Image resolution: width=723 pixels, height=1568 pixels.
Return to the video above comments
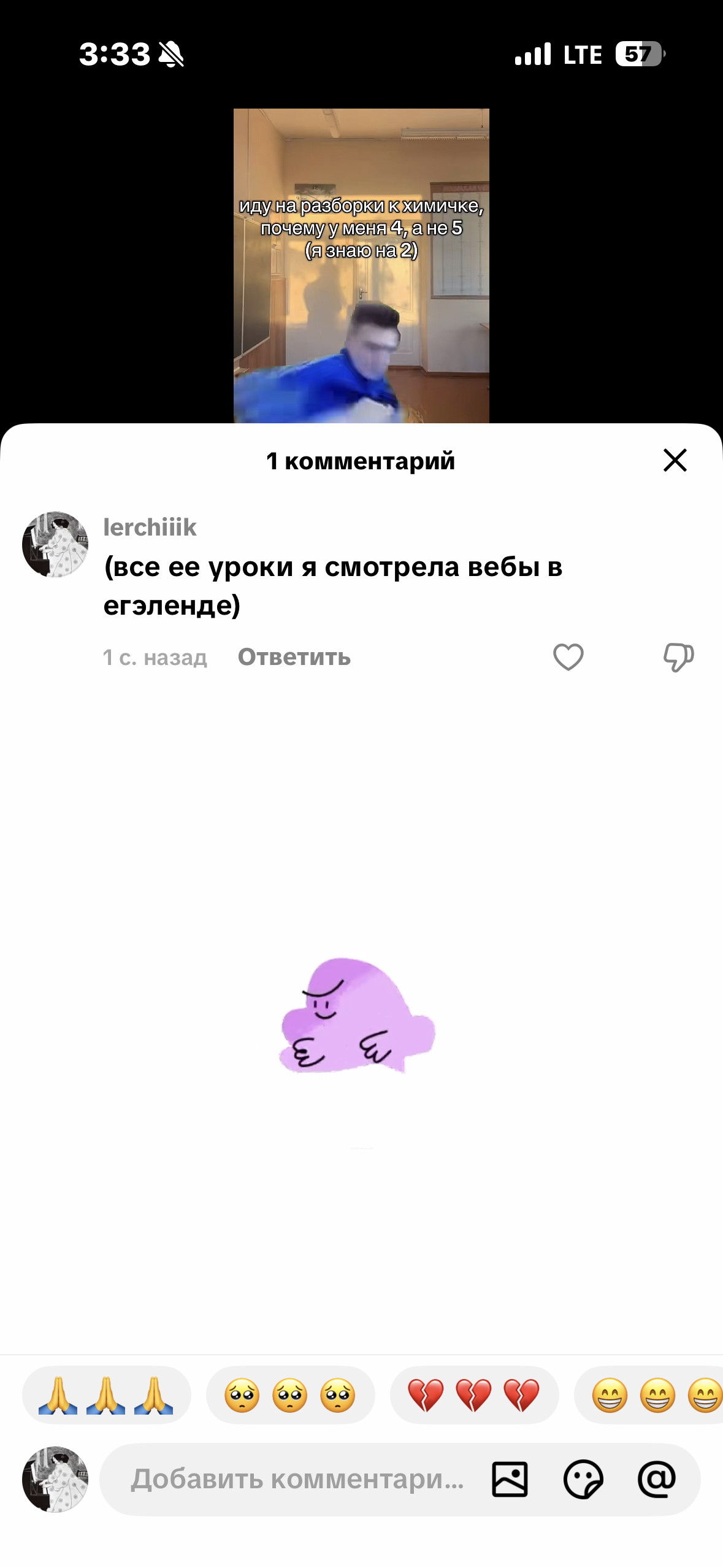tap(361, 266)
